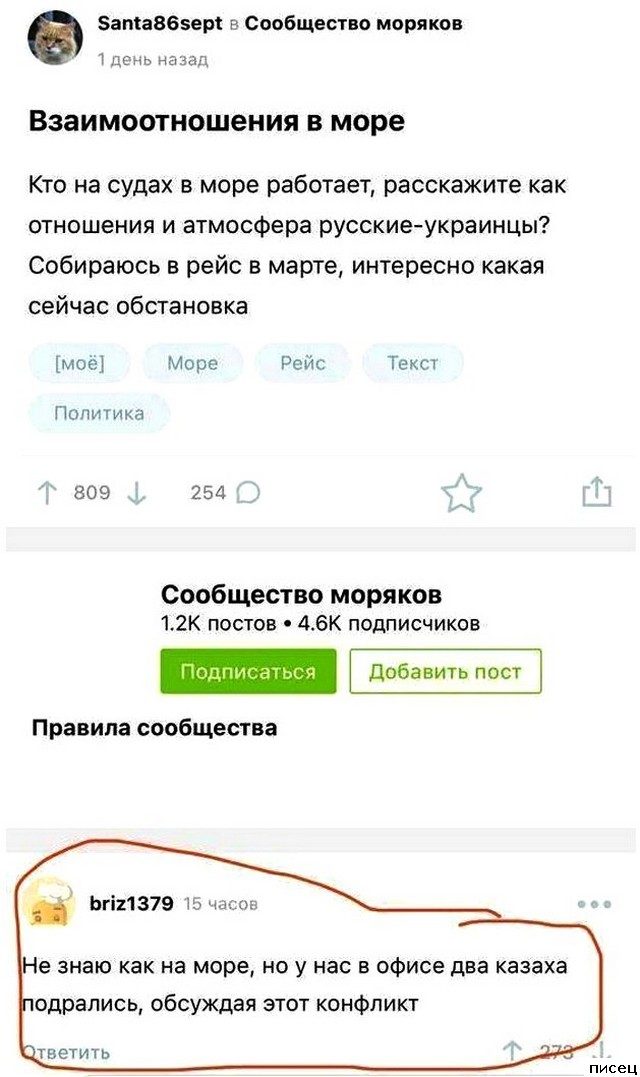
Task: Upvote briz1379's comment
Action: pos(512,1051)
